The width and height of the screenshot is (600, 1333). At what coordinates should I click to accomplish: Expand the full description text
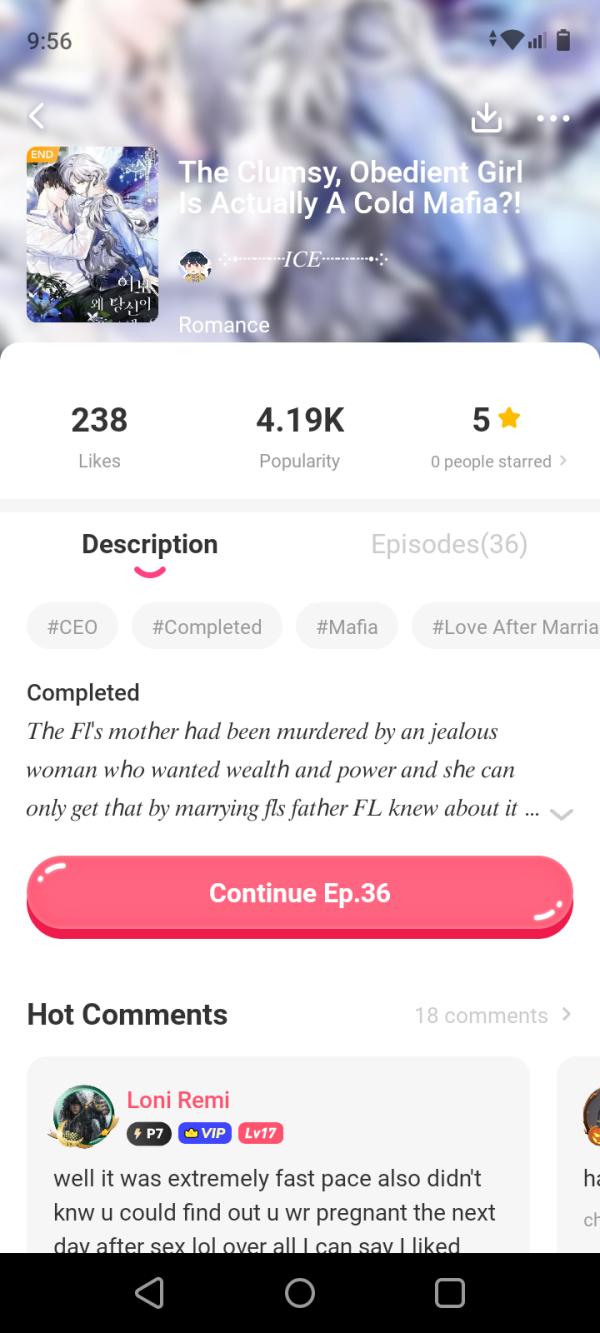(x=561, y=814)
